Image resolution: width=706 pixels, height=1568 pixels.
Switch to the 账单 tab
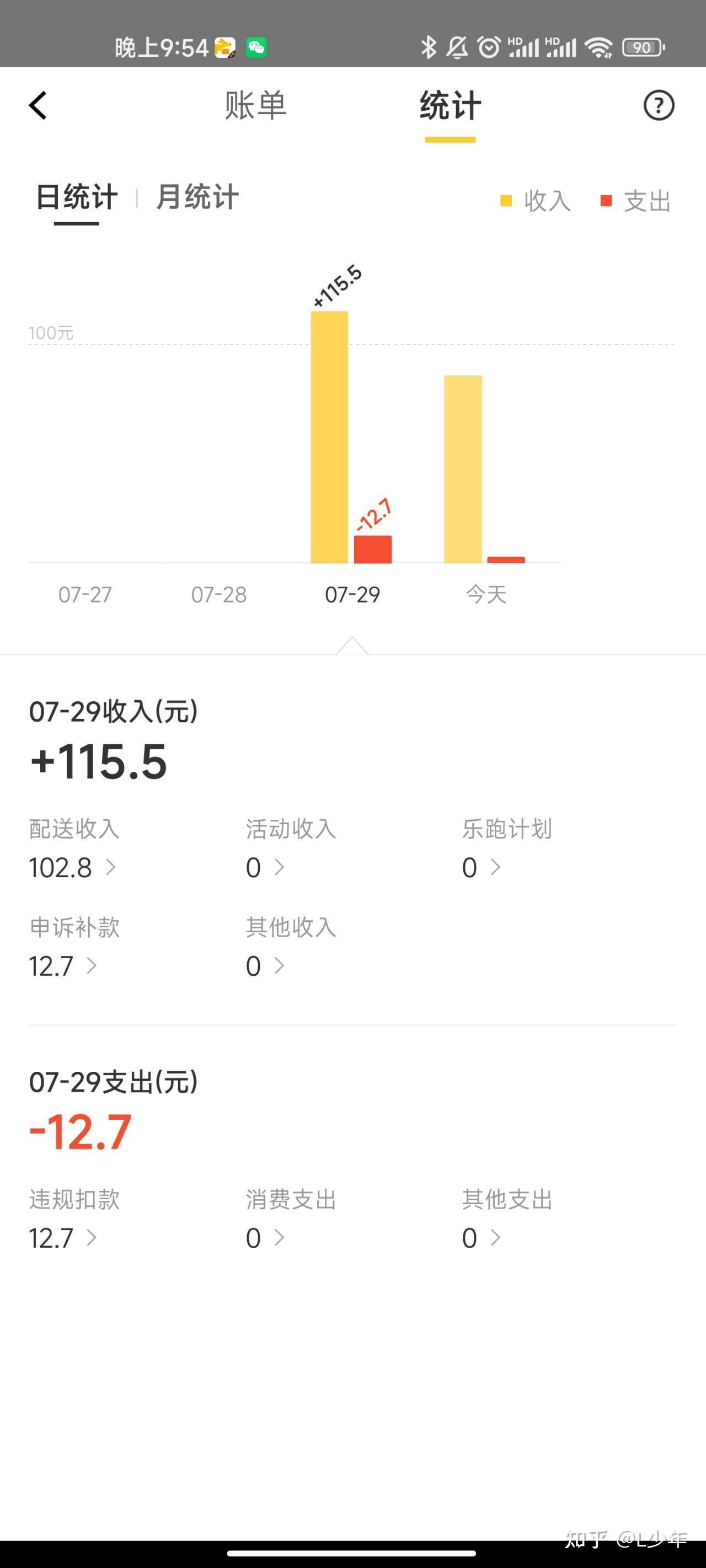(x=255, y=105)
